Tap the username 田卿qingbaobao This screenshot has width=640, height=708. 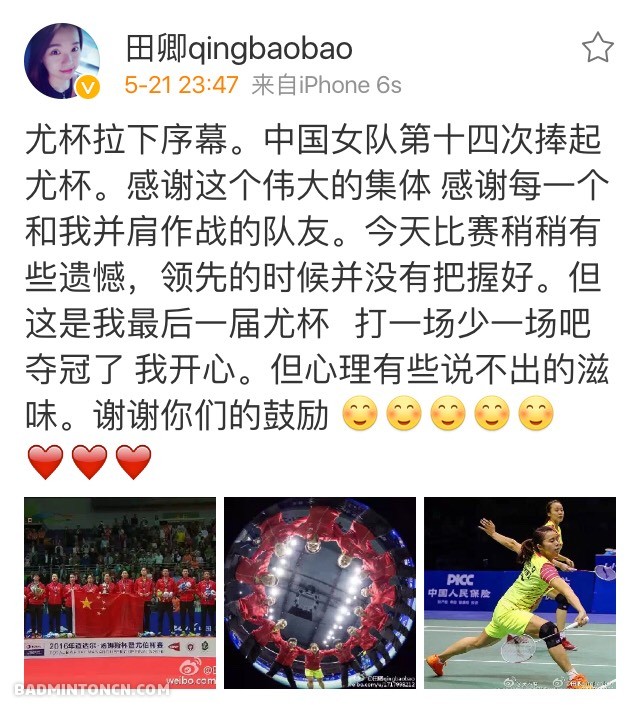(238, 47)
